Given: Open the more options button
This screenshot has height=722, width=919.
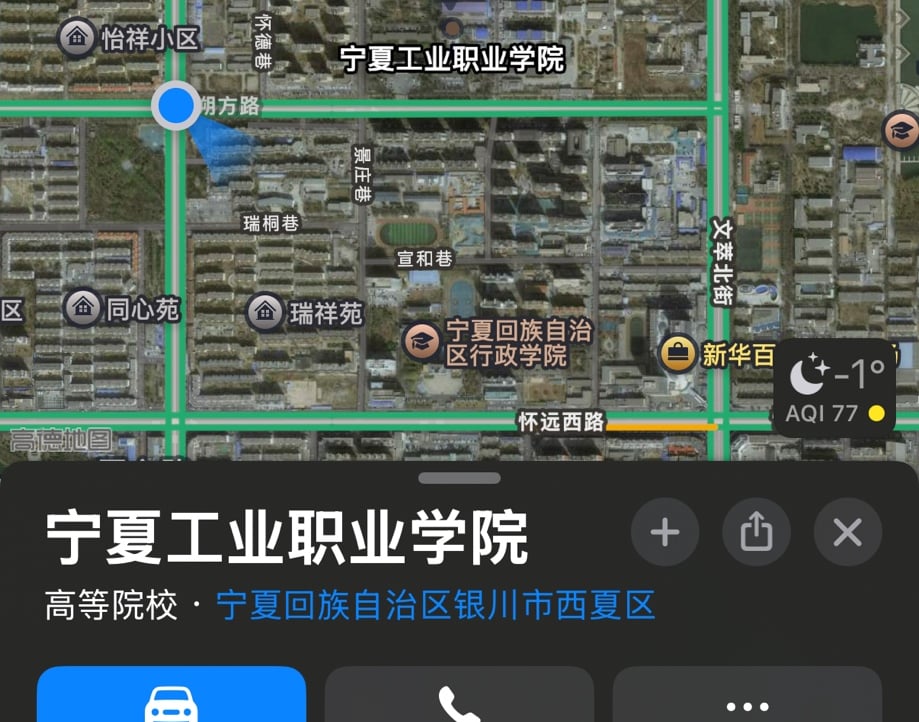Looking at the screenshot, I should pos(747,697).
